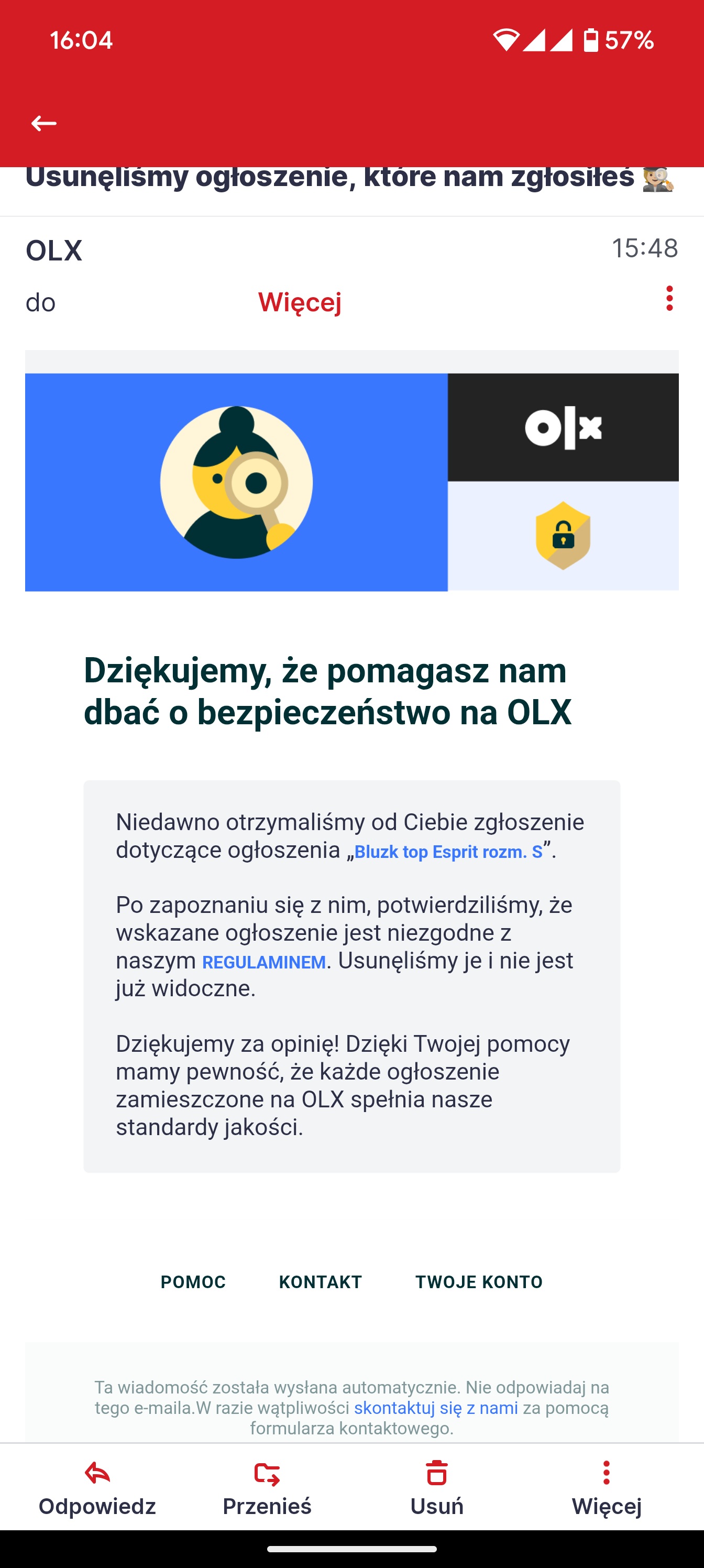Open Więcej options in the bottom toolbar
The width and height of the screenshot is (704, 1568).
point(607,1488)
